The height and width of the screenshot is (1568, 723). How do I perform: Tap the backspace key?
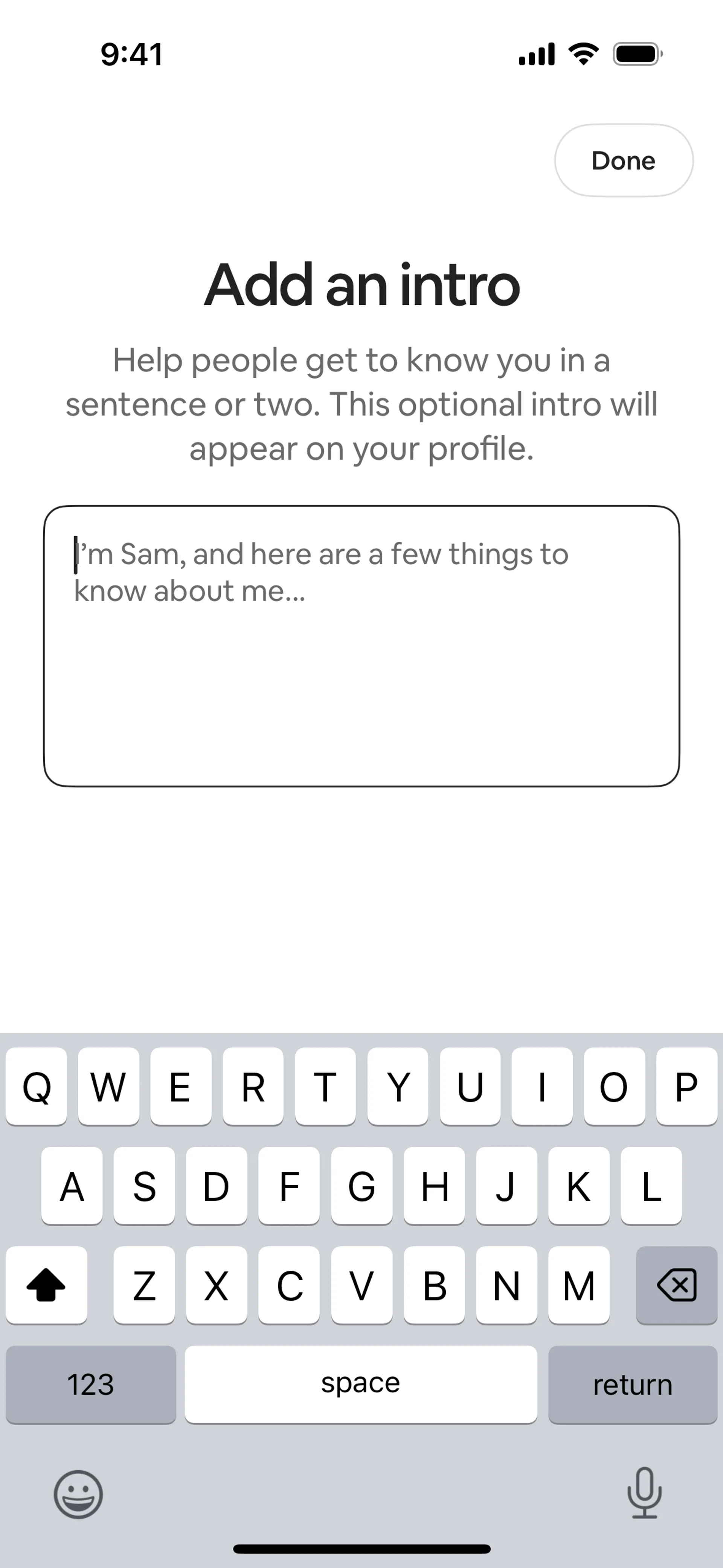point(676,1285)
